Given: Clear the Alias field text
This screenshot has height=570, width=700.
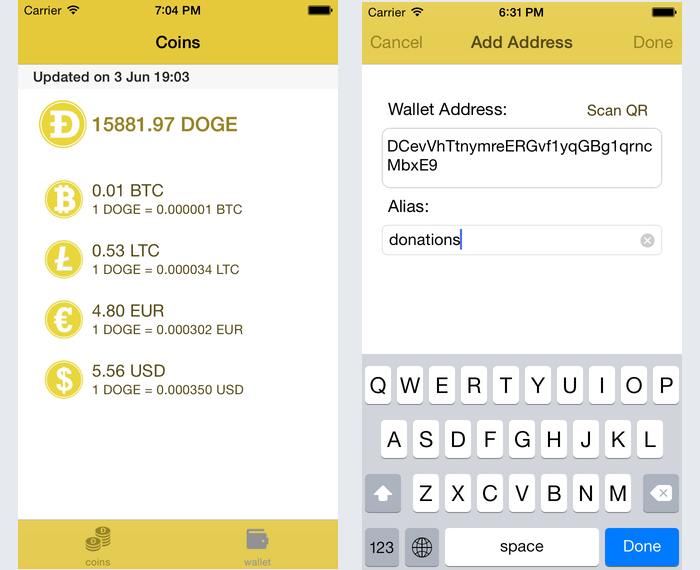Looking at the screenshot, I should pos(647,240).
